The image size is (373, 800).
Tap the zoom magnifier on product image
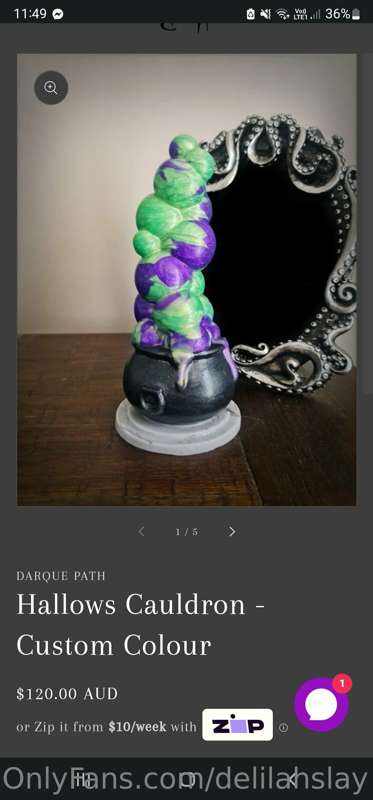tap(51, 88)
